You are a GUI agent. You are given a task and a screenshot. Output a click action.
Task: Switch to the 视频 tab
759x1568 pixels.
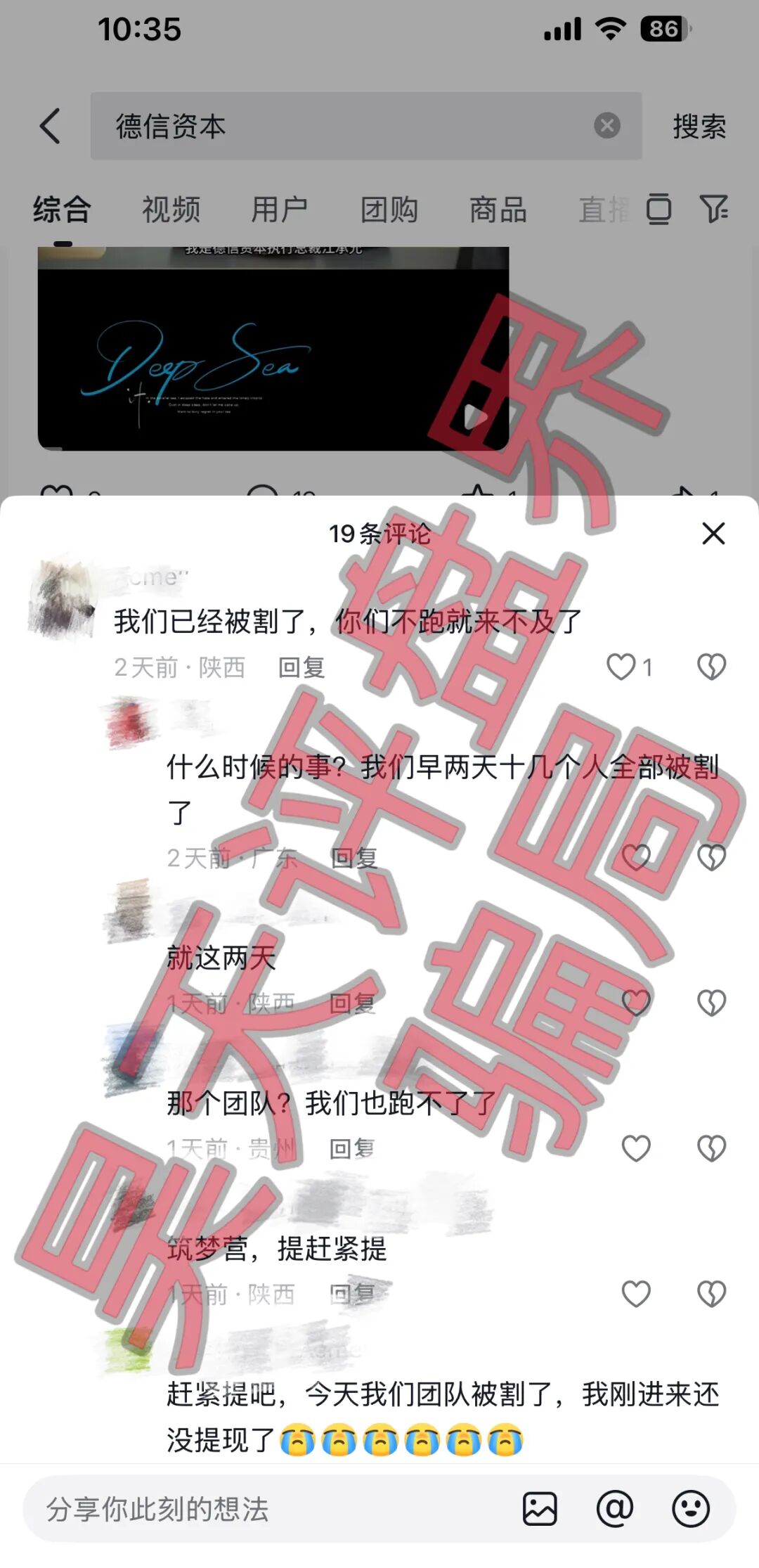pos(171,210)
